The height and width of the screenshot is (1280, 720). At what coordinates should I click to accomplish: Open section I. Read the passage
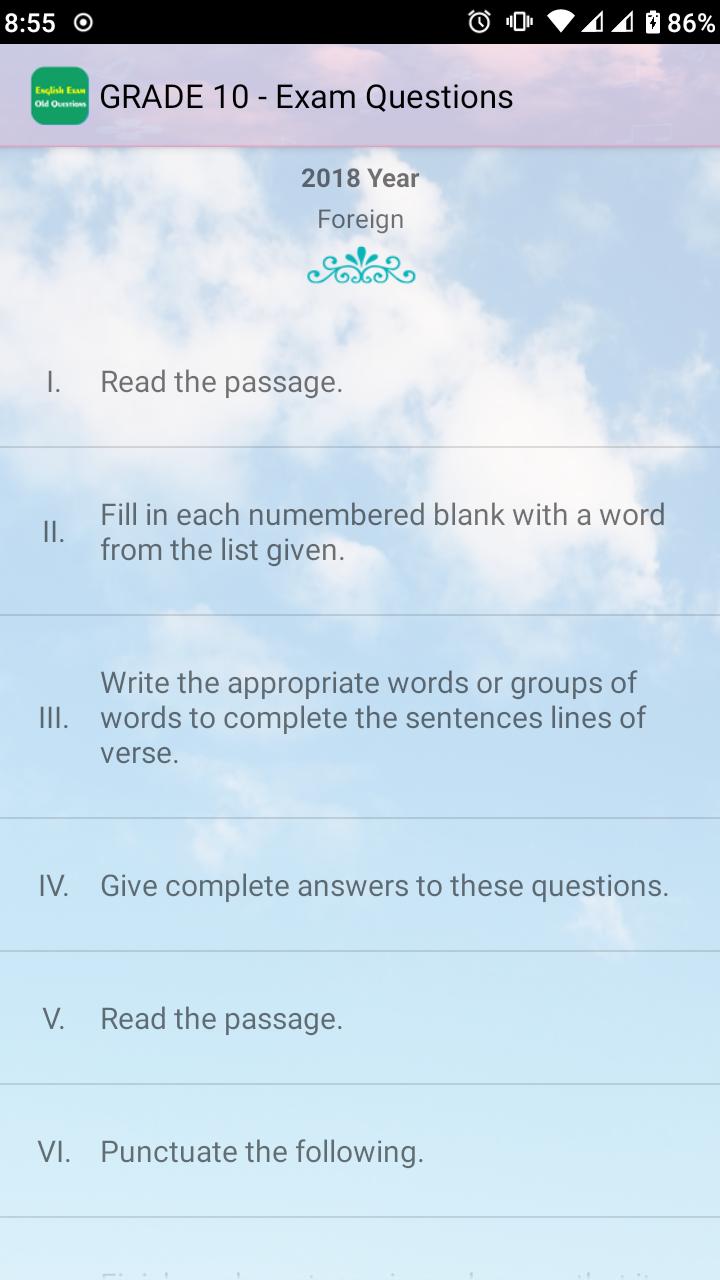click(x=360, y=381)
